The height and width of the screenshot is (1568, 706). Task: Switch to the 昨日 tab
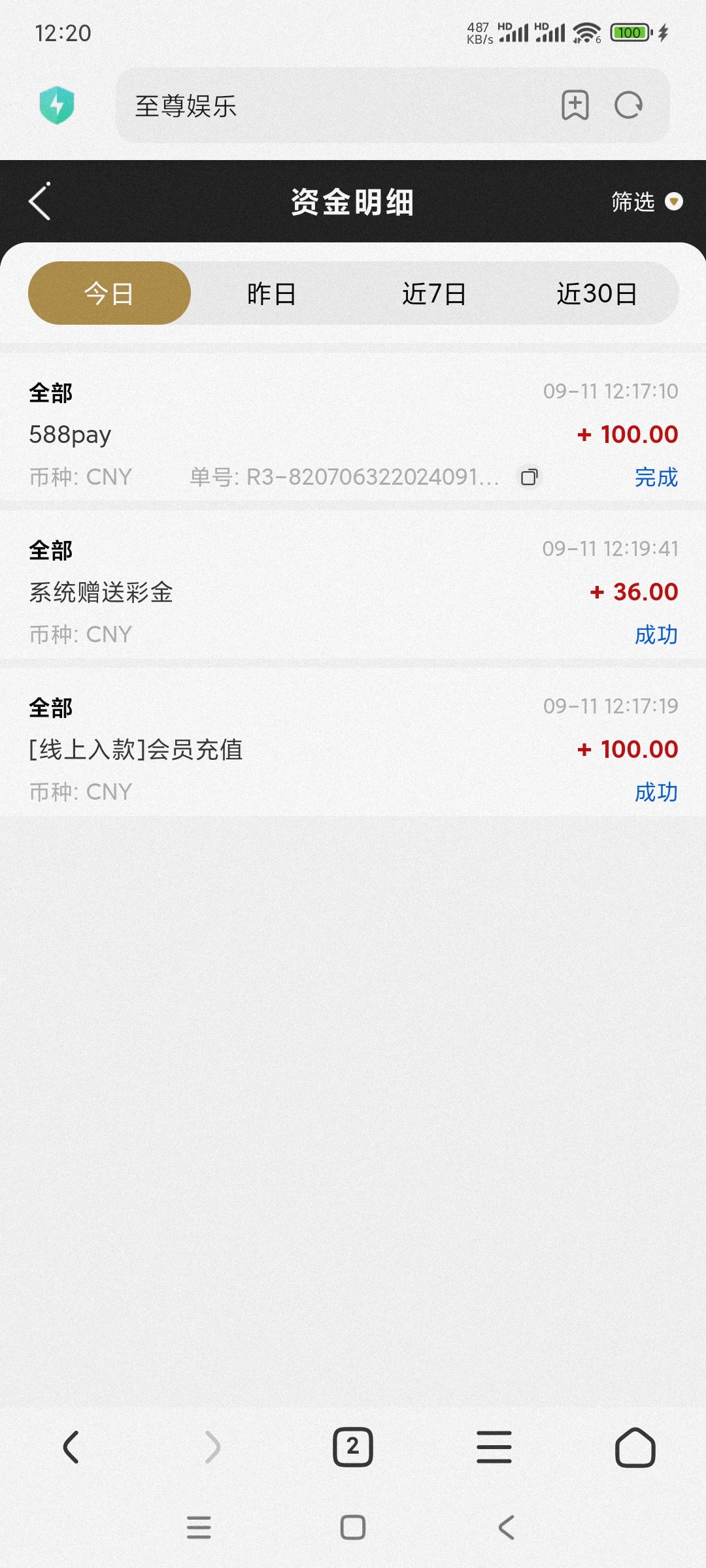pyautogui.click(x=272, y=293)
